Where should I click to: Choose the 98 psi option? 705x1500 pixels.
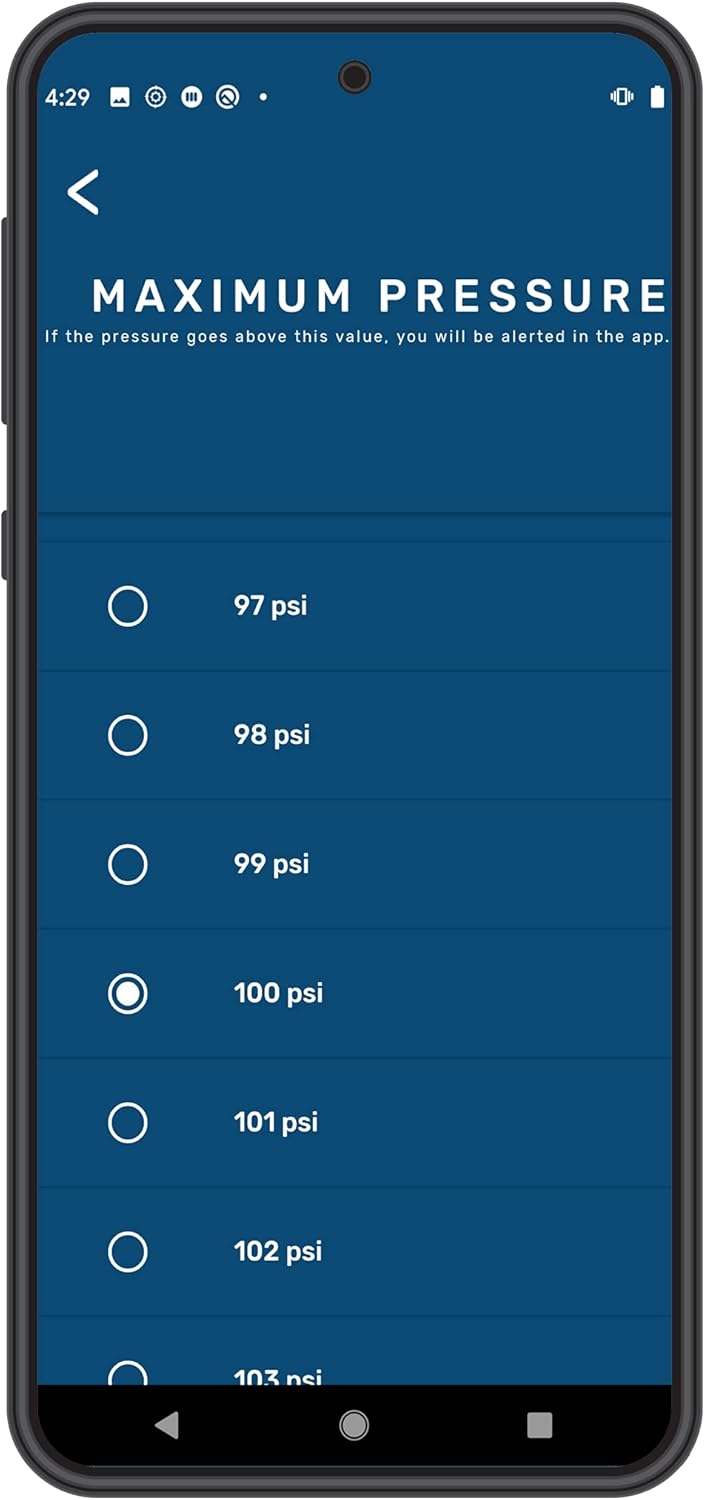tap(128, 735)
